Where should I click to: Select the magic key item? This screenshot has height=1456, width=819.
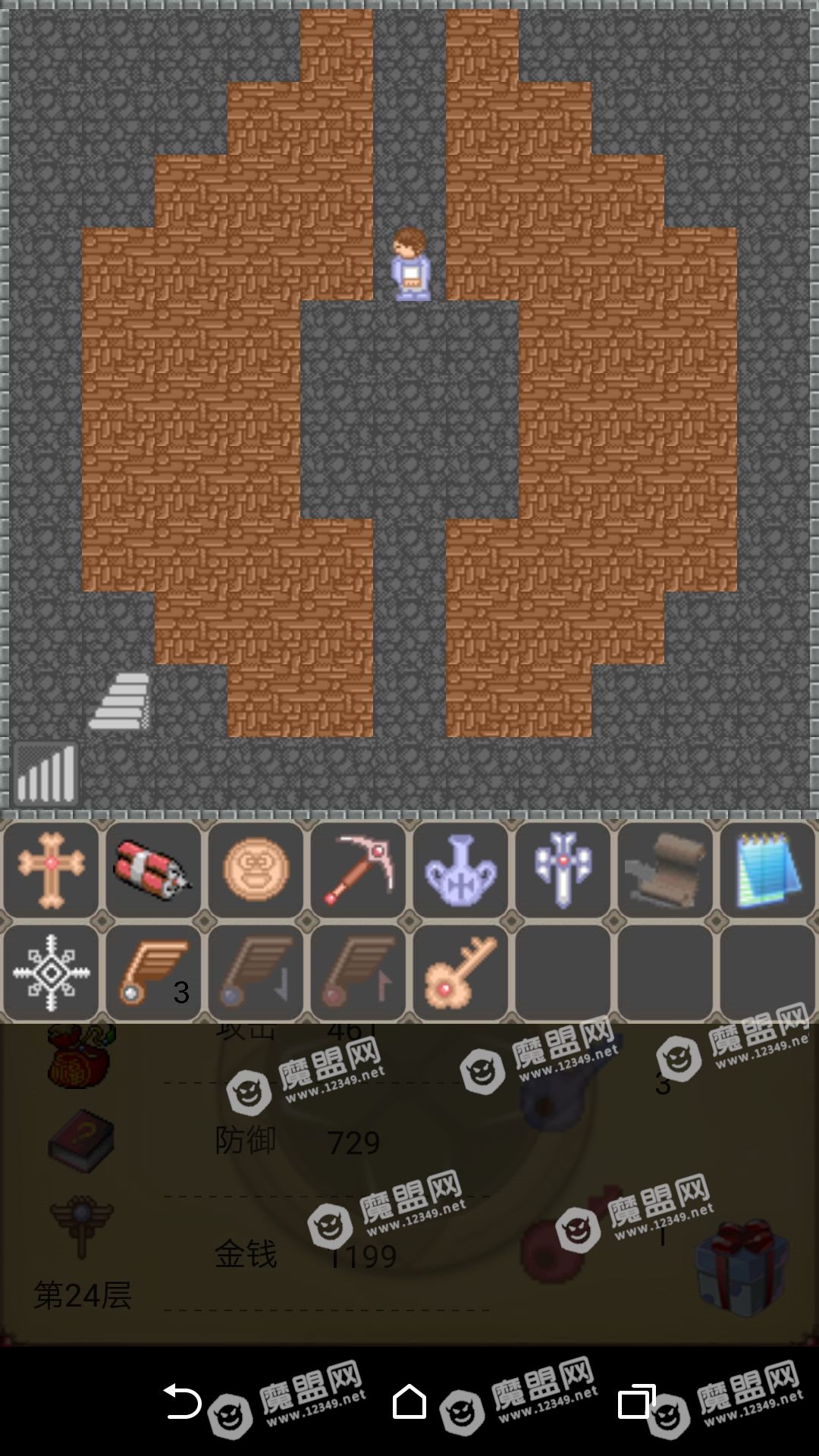coord(460,972)
